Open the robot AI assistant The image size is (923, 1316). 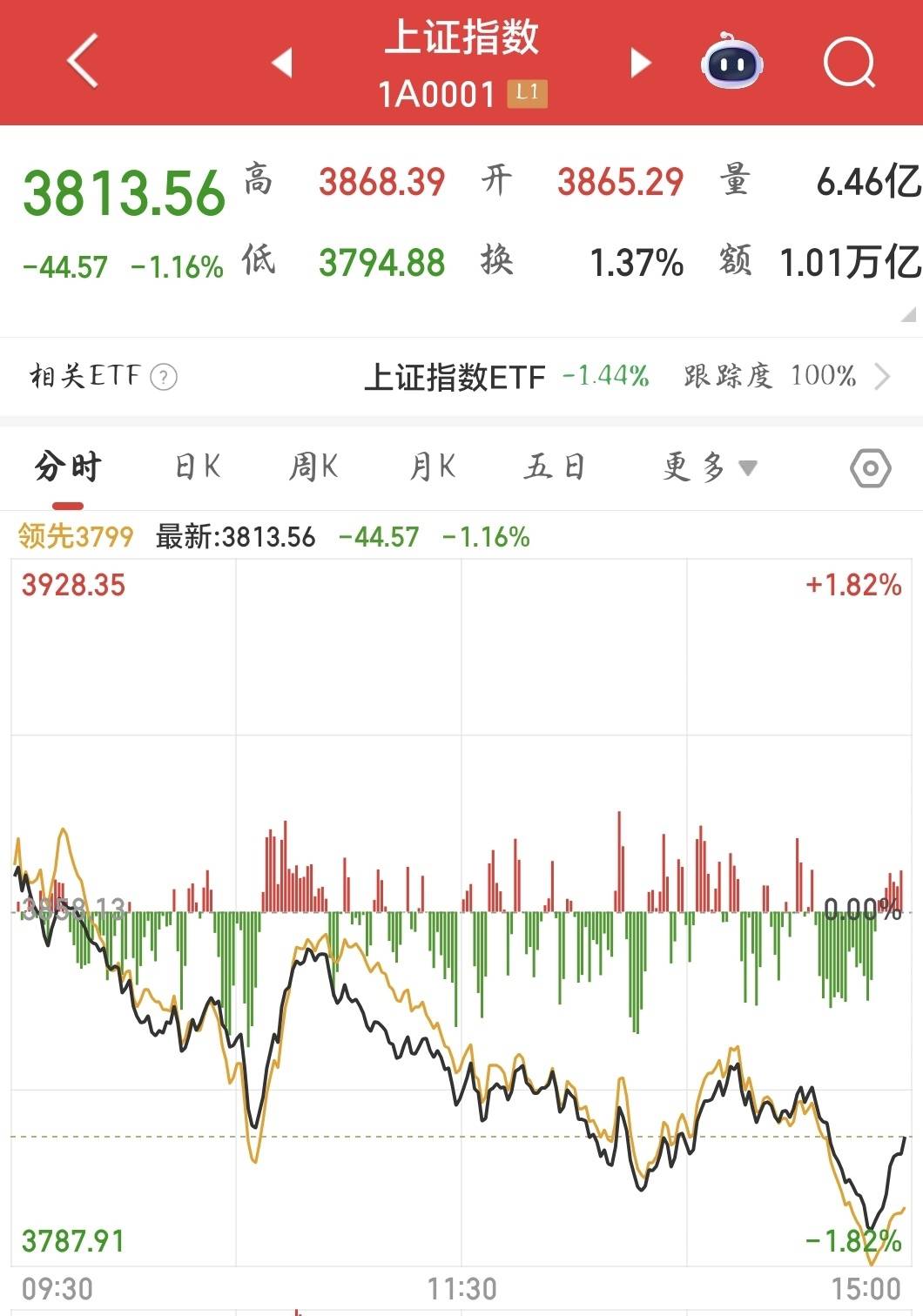(732, 62)
